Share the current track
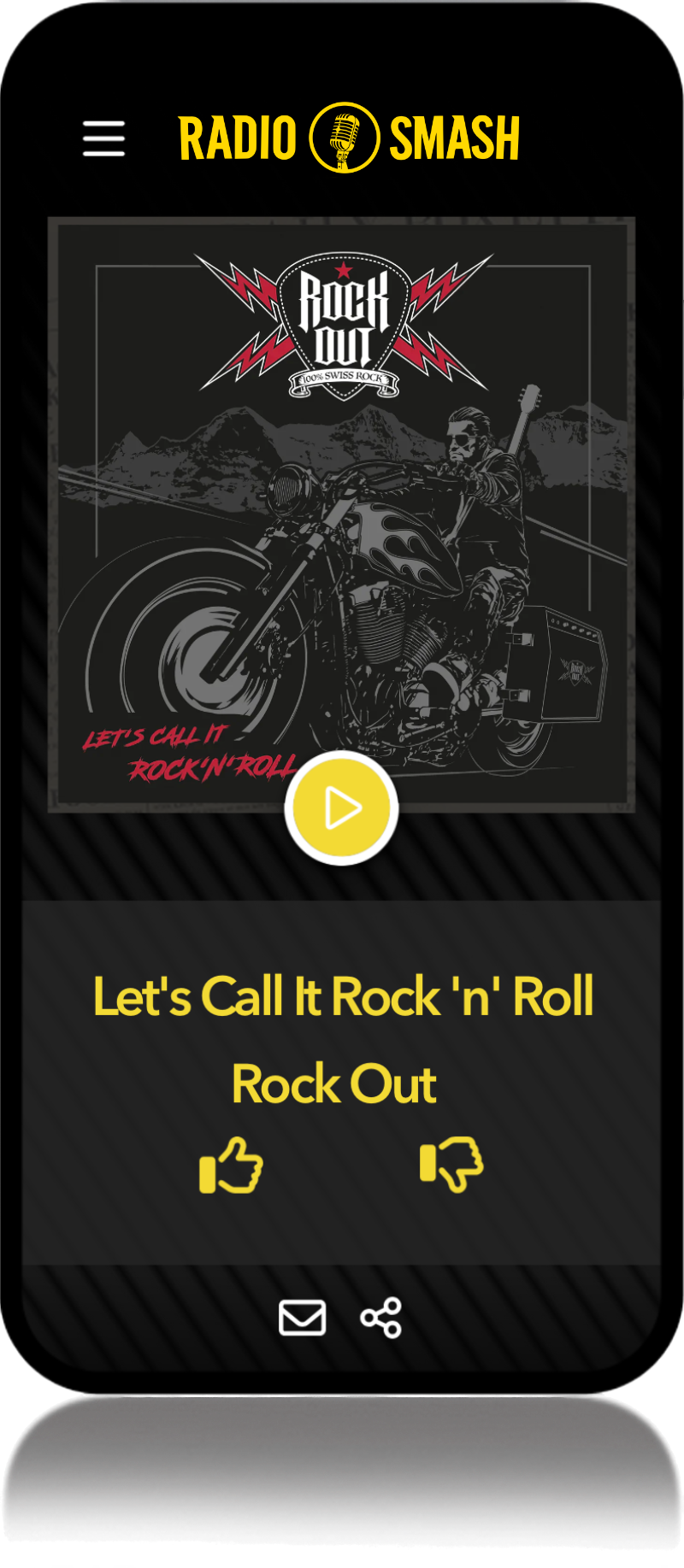Image resolution: width=684 pixels, height=1568 pixels. point(381,1318)
